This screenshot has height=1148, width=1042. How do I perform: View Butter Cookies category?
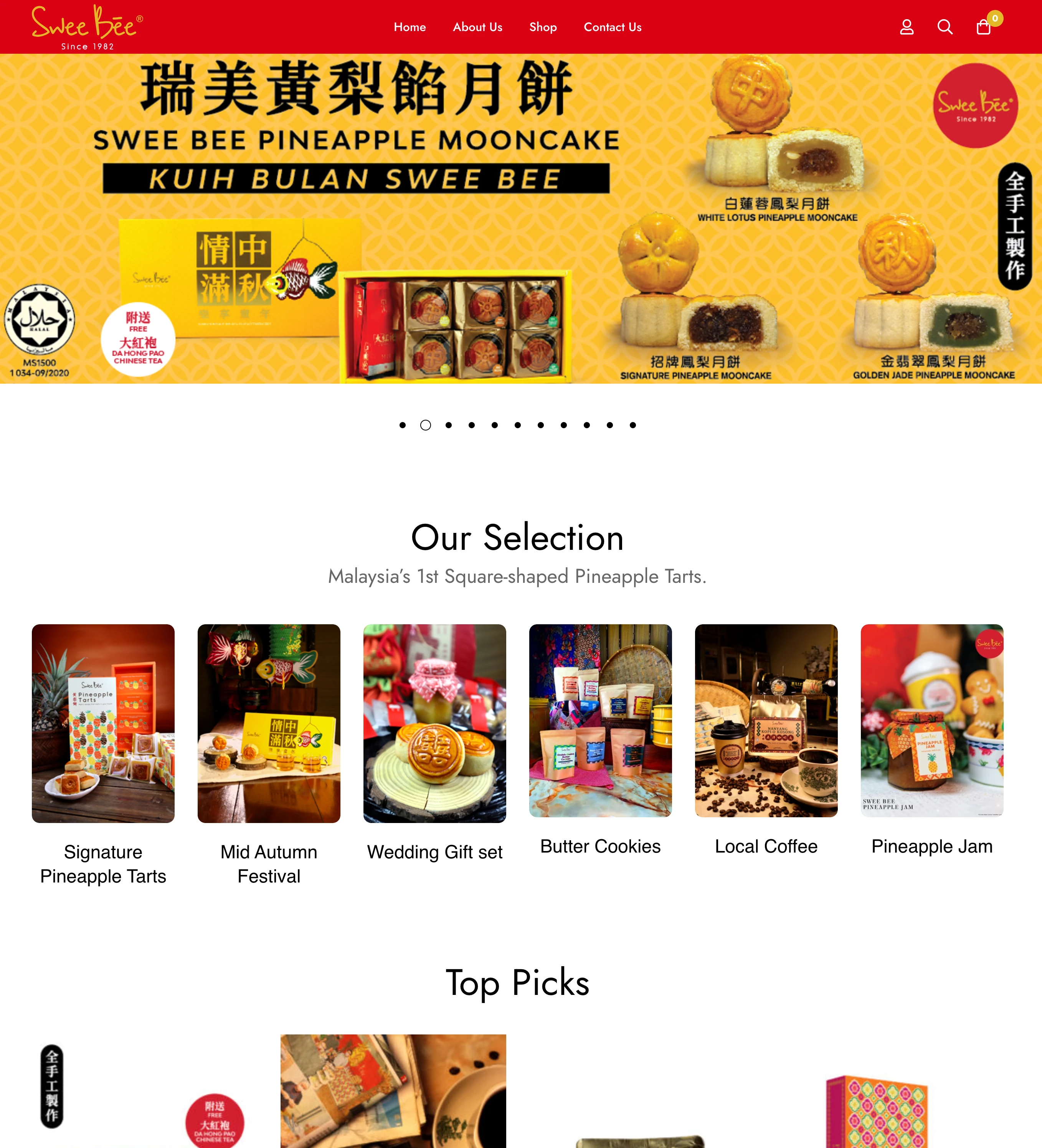pyautogui.click(x=601, y=720)
